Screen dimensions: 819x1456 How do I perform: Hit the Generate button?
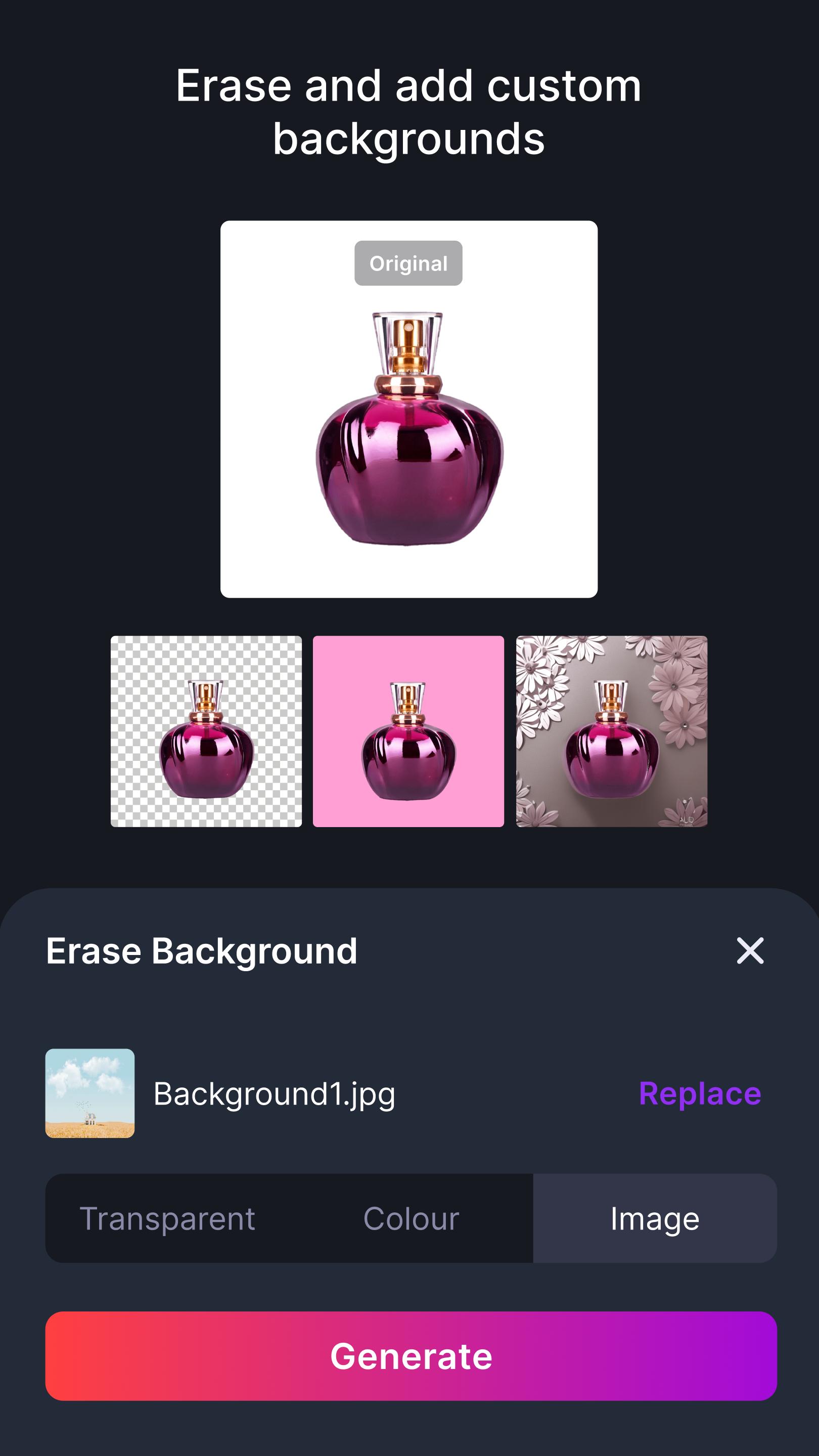click(411, 1356)
